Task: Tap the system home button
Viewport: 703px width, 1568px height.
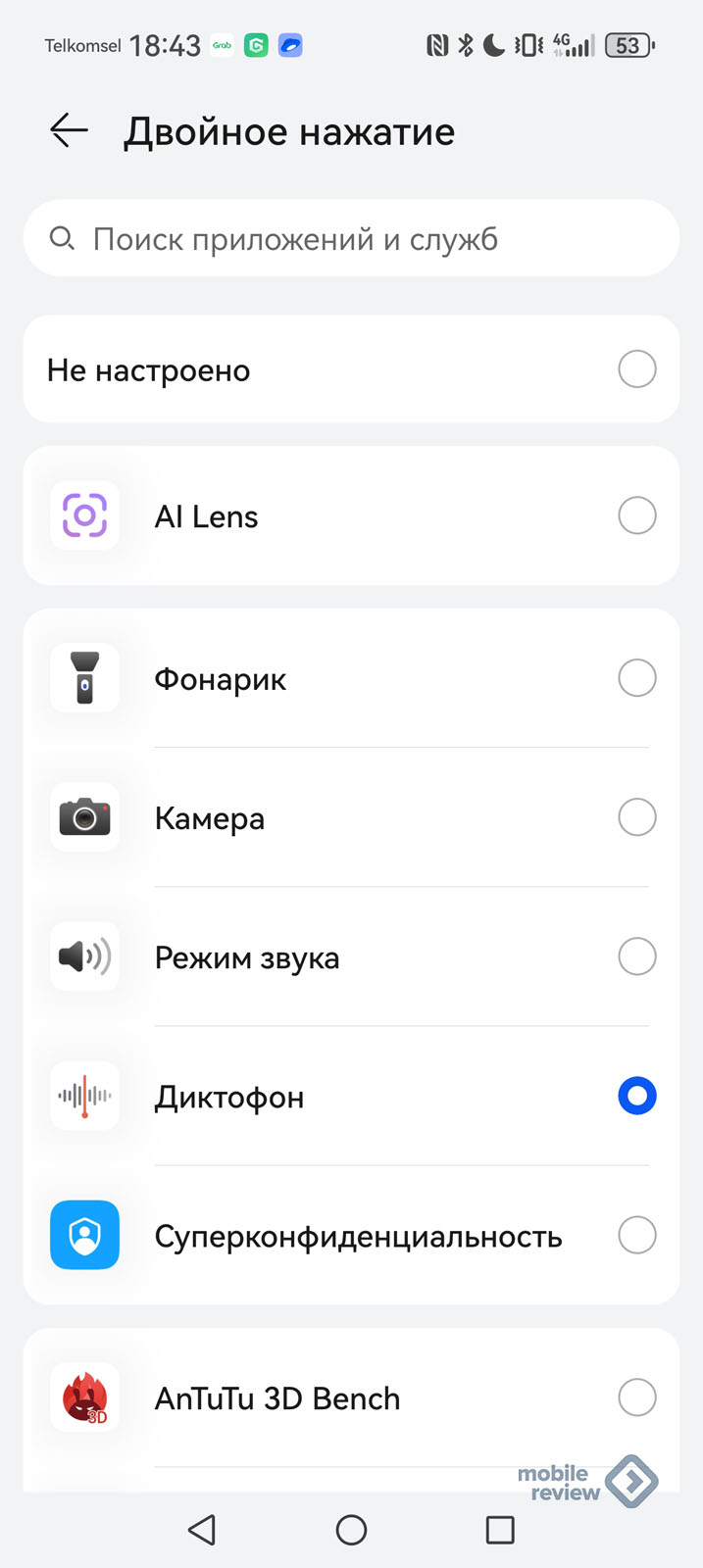Action: point(351,1530)
